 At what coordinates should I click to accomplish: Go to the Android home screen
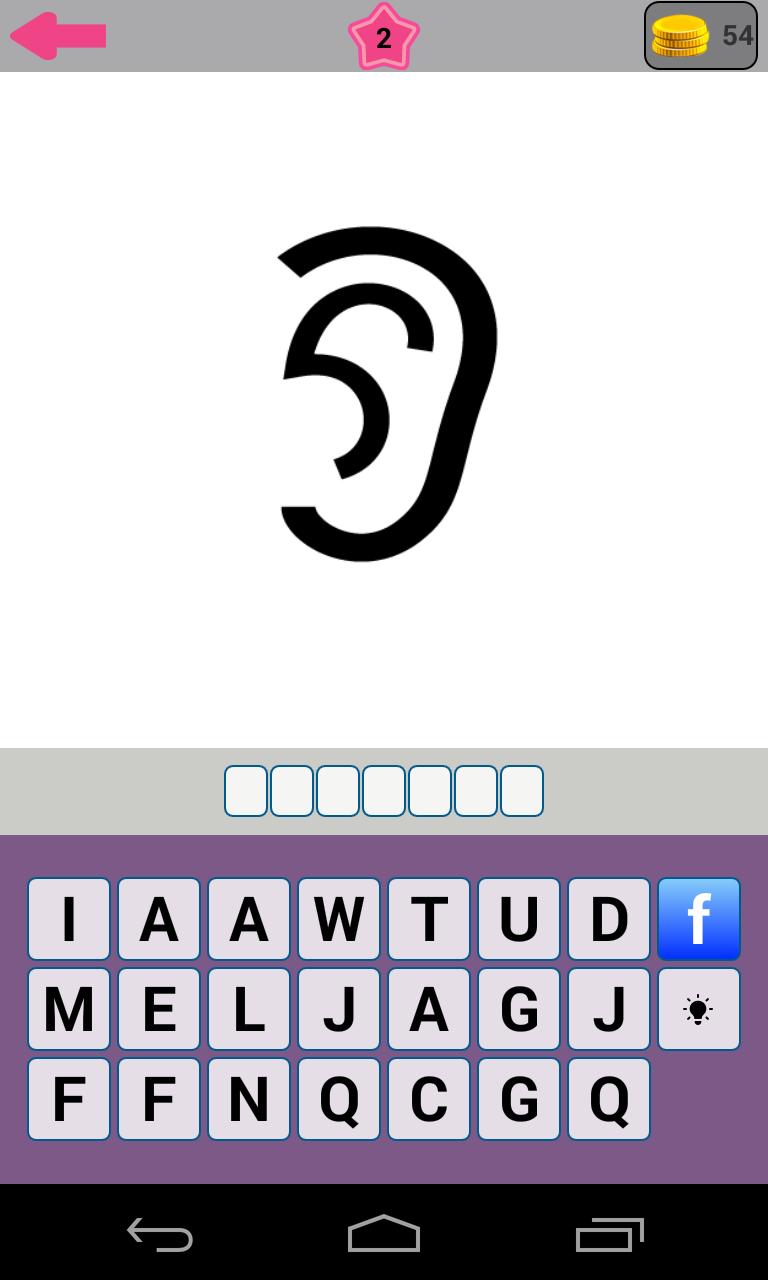(384, 1234)
